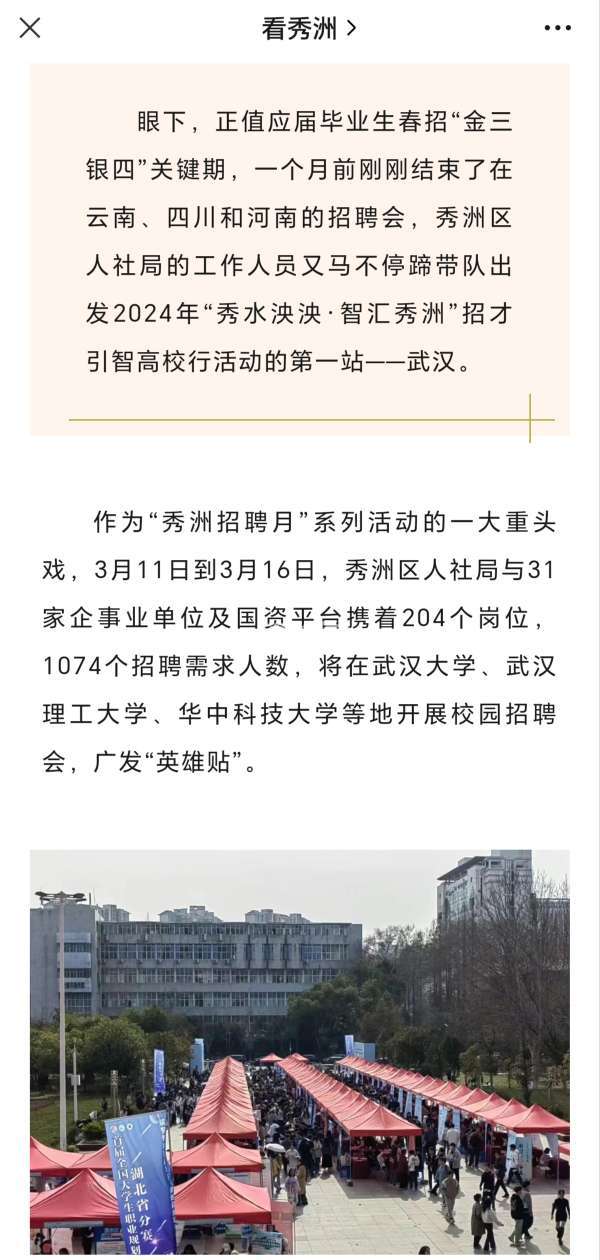Open the 看秀洲 account page

308,28
